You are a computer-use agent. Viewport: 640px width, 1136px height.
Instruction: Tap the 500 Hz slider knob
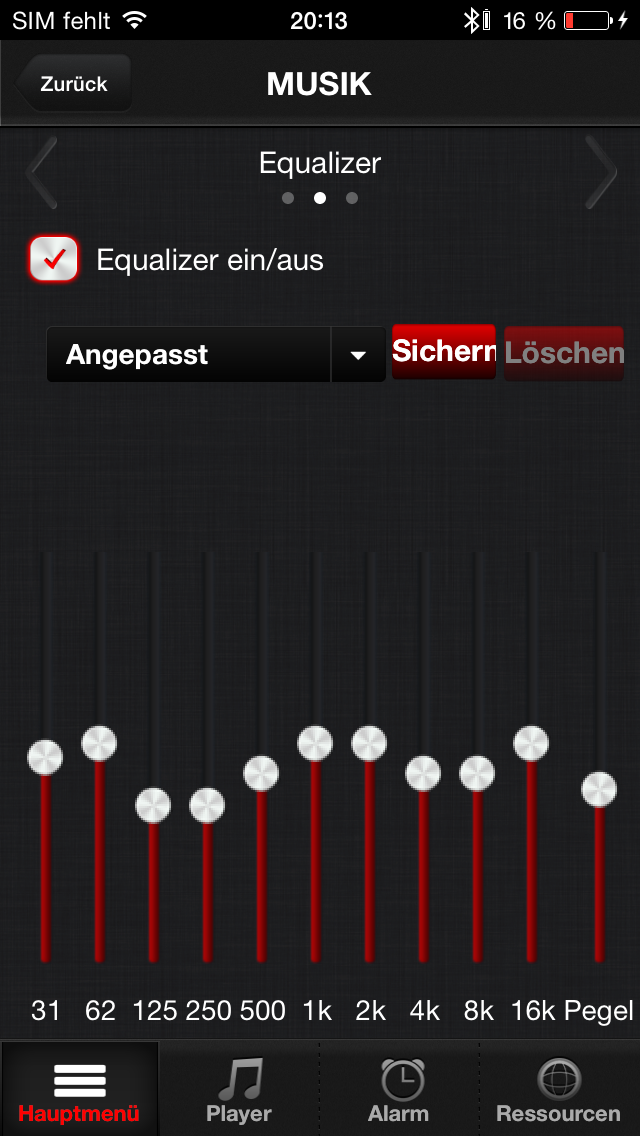(261, 774)
